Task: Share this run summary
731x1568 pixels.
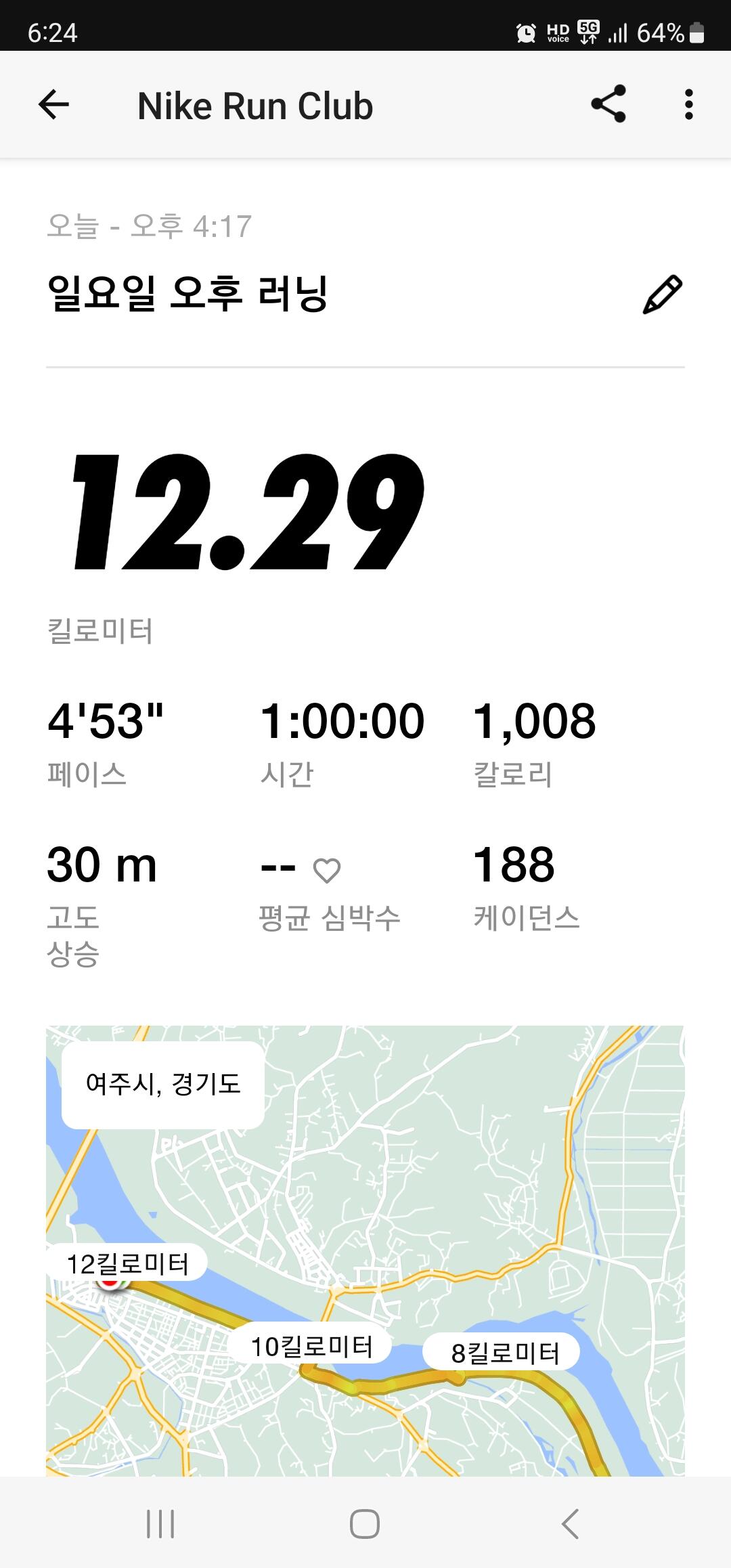Action: coord(608,104)
